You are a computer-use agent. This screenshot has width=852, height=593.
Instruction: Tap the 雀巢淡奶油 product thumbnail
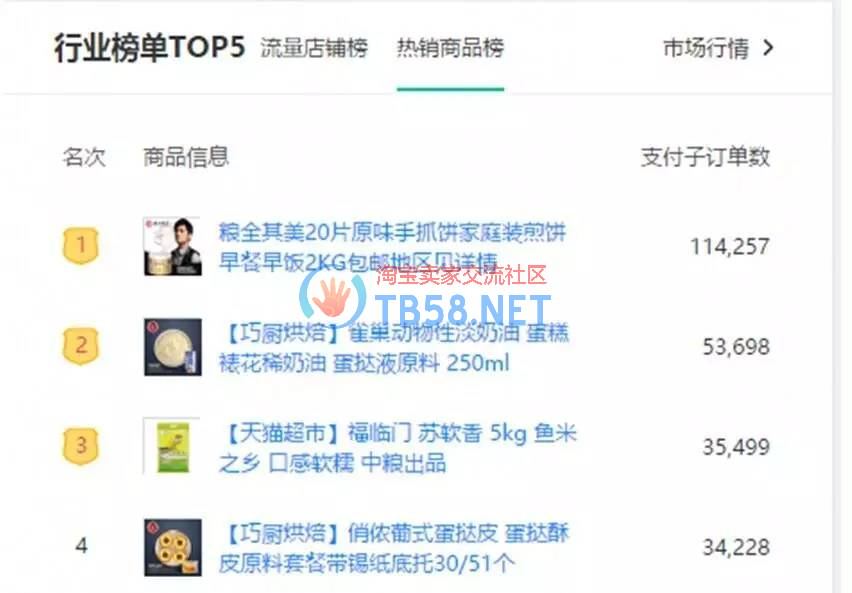pos(172,347)
